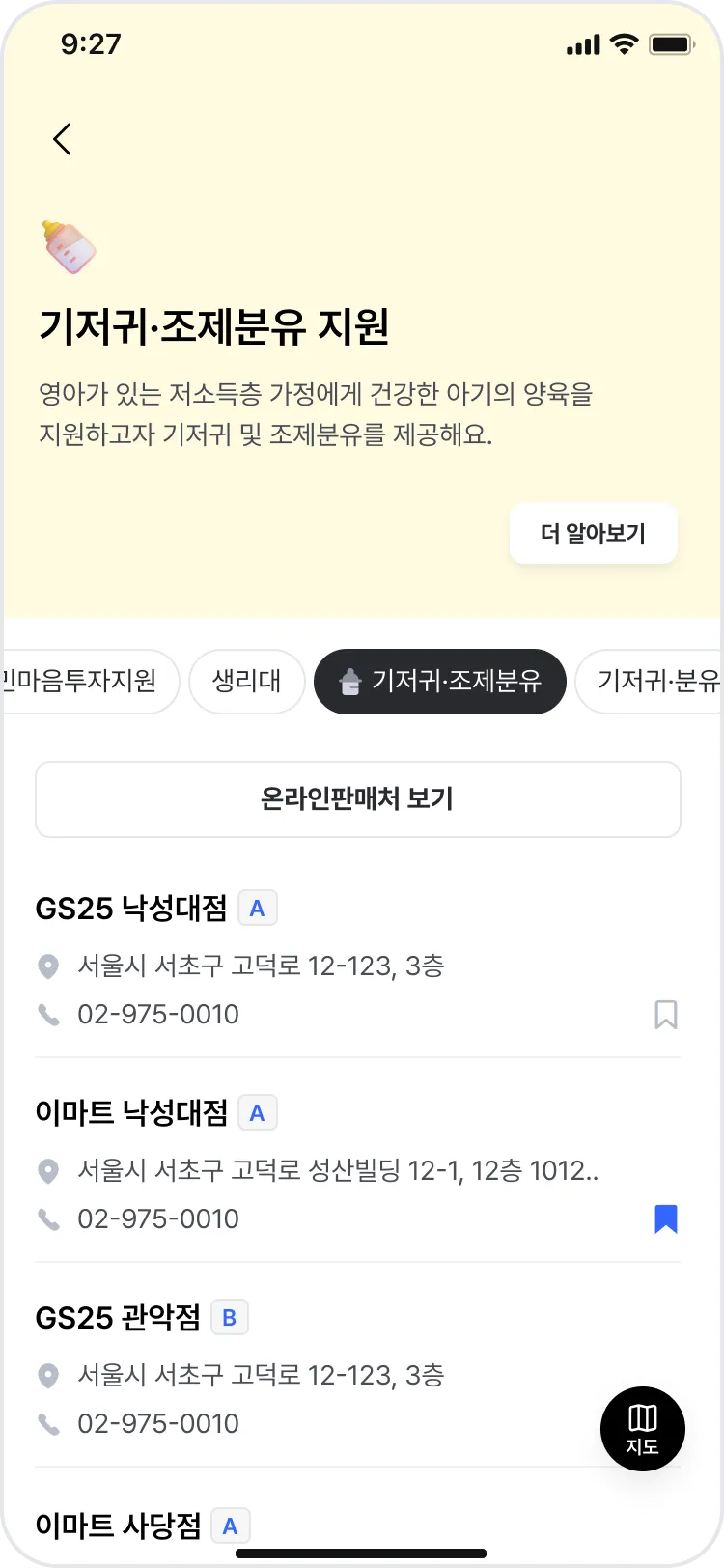Image resolution: width=724 pixels, height=1568 pixels.
Task: Select the 생리대 category chip
Action: pyautogui.click(x=247, y=682)
